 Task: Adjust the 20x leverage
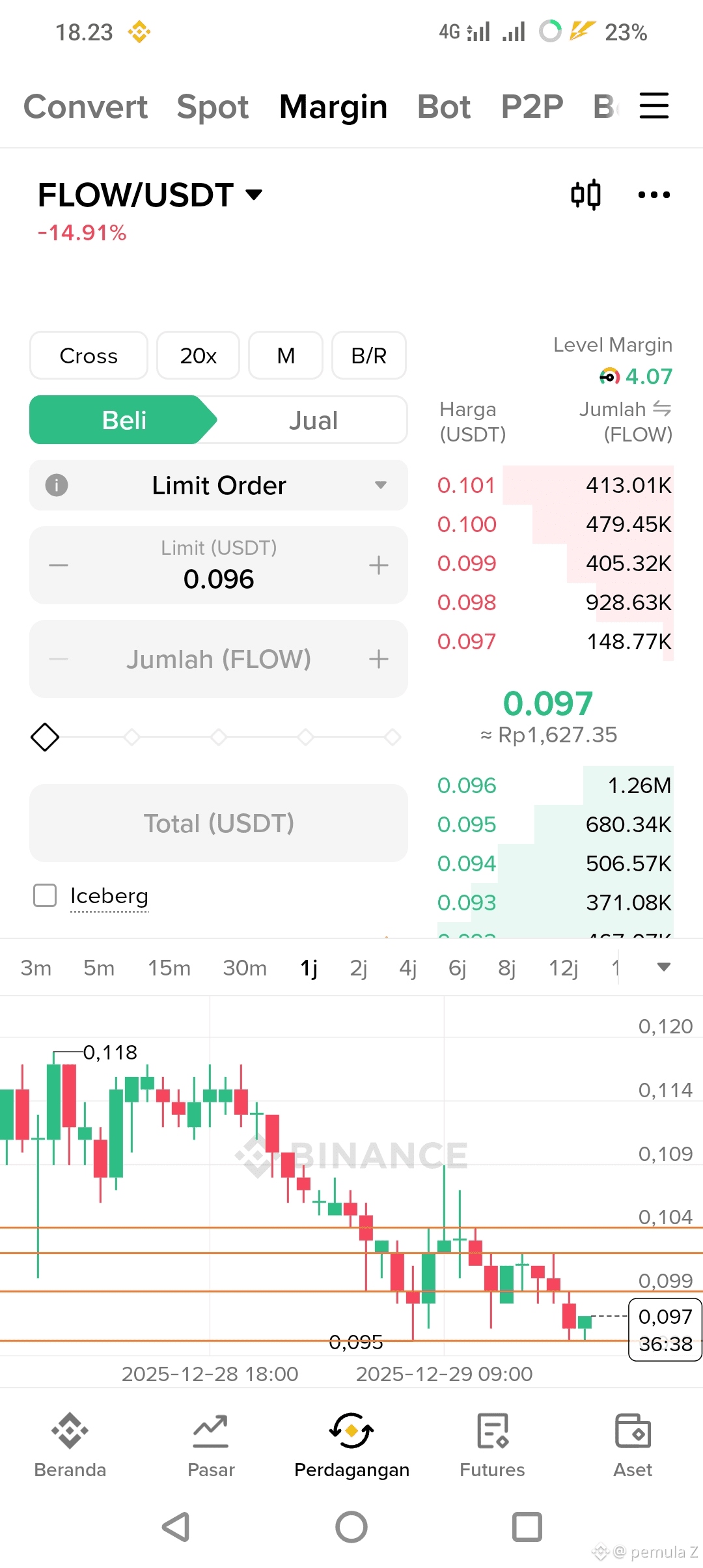click(x=198, y=356)
